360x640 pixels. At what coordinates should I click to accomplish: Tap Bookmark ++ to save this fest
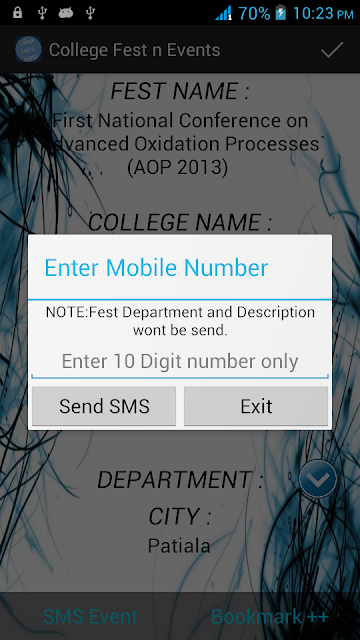point(270,616)
